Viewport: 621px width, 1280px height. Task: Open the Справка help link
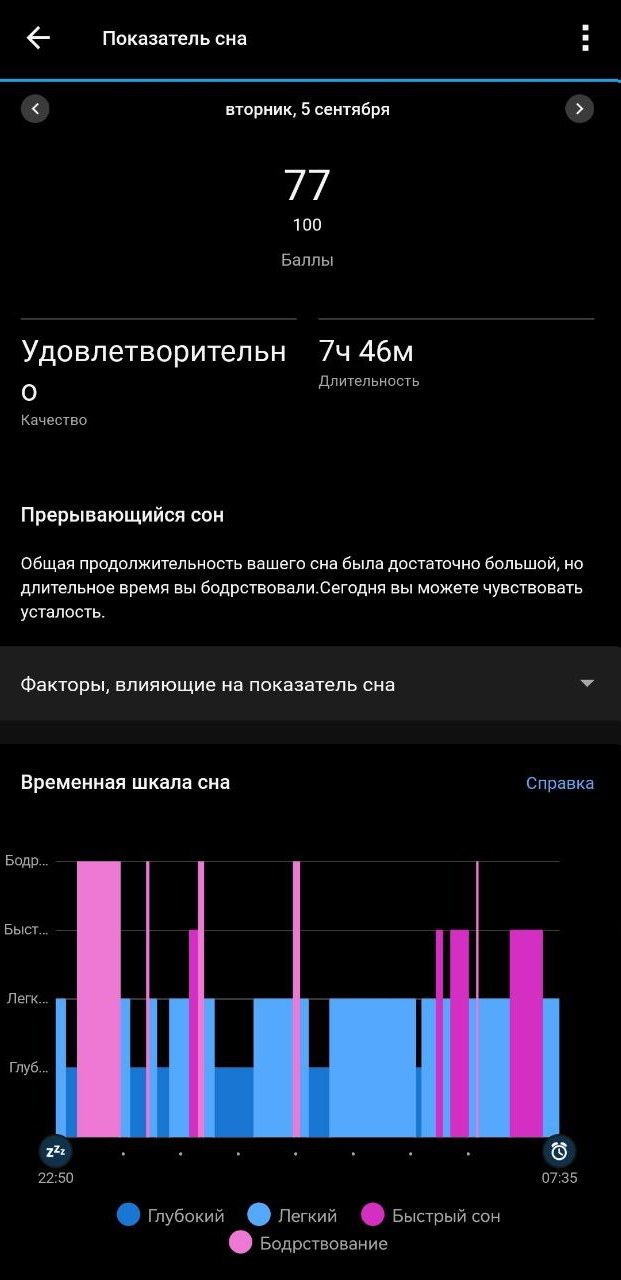[559, 783]
